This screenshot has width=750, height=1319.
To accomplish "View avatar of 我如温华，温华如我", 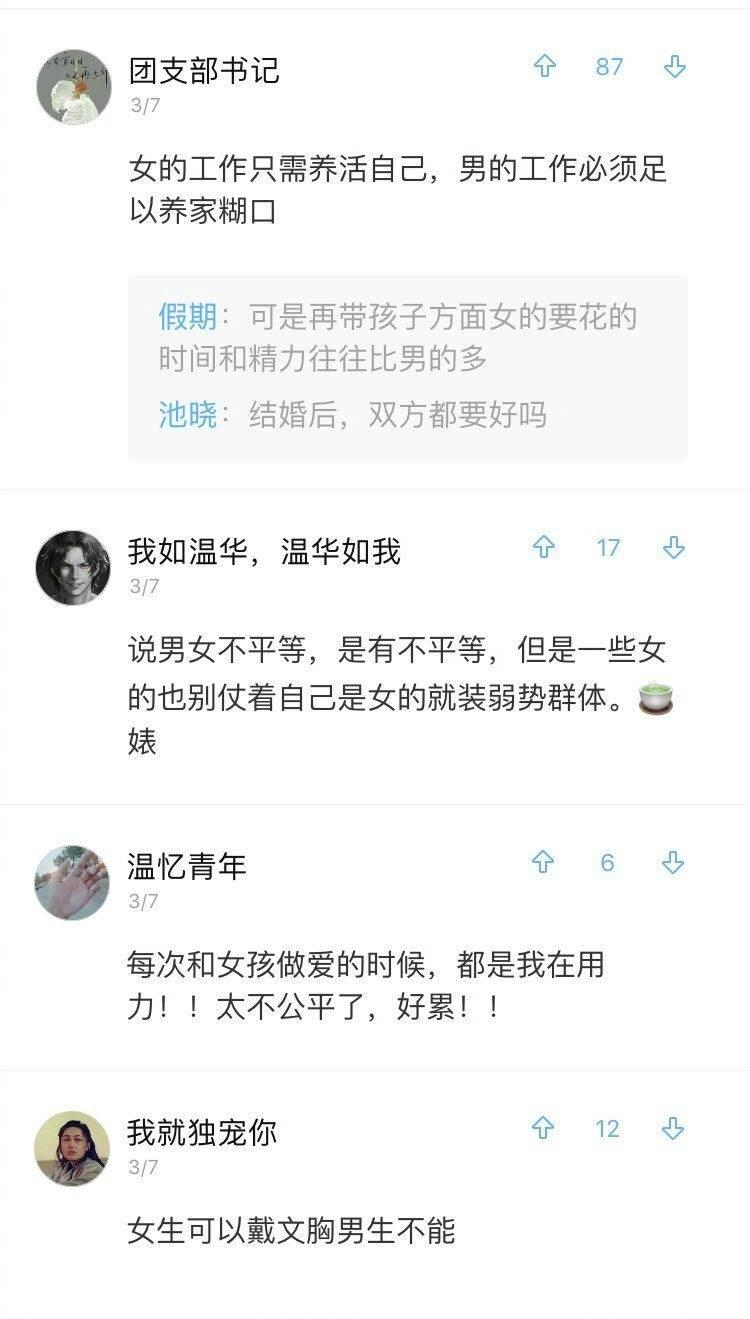I will click(x=74, y=567).
